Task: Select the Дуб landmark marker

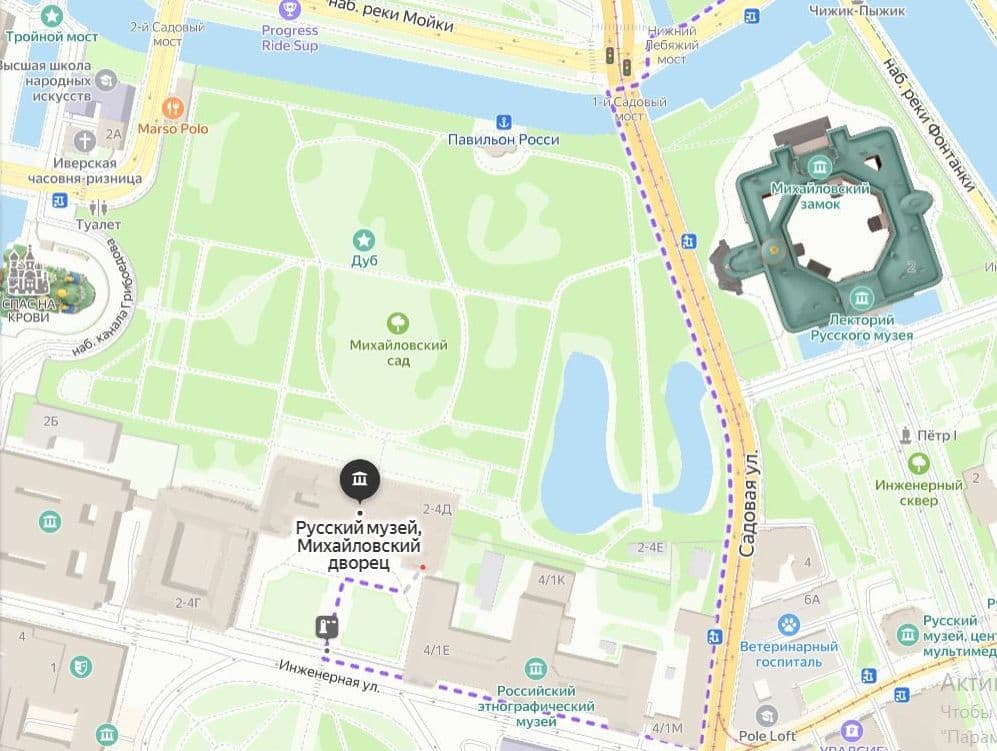Action: (x=363, y=240)
